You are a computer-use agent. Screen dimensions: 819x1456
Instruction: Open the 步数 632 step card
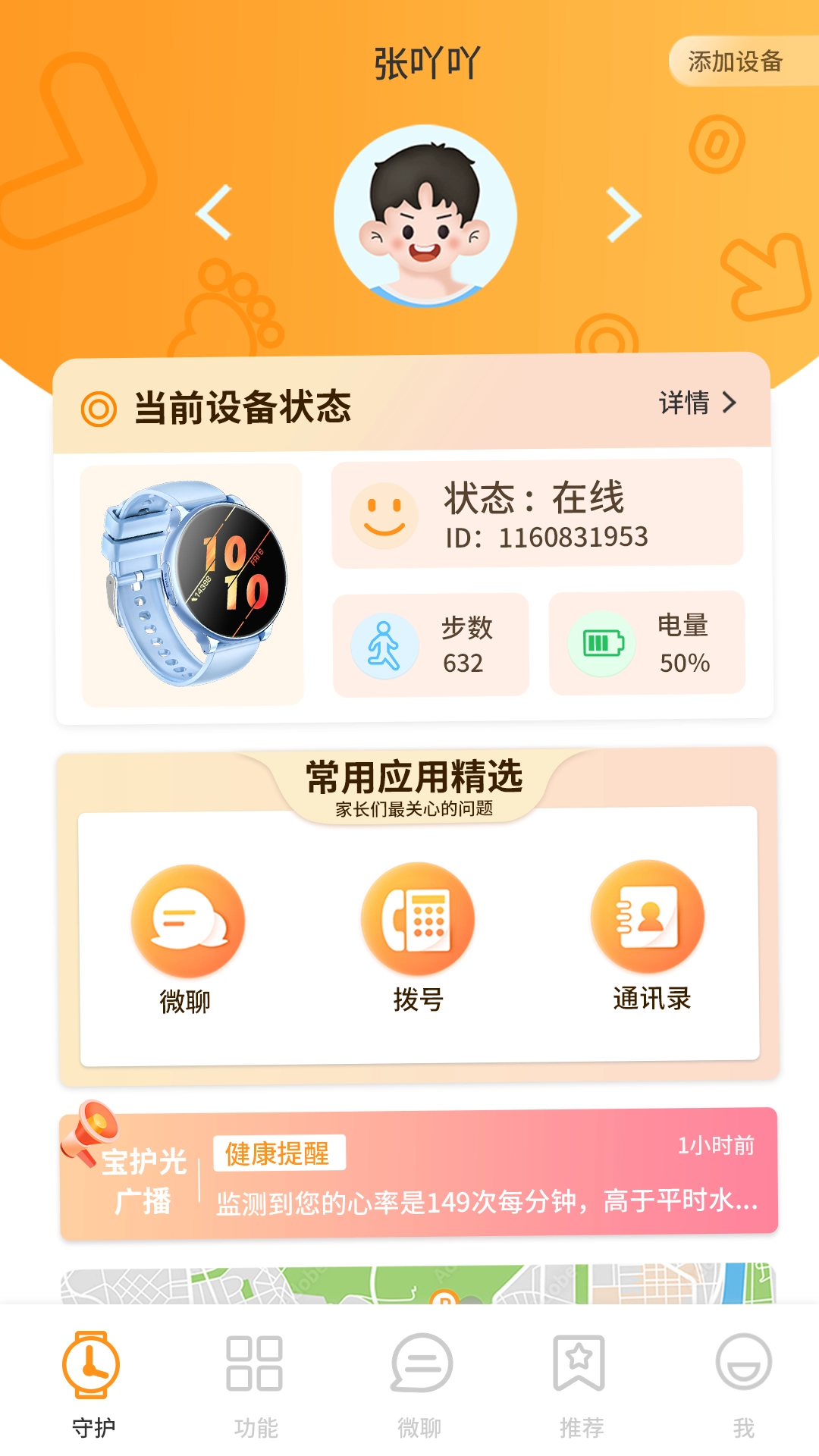[431, 645]
